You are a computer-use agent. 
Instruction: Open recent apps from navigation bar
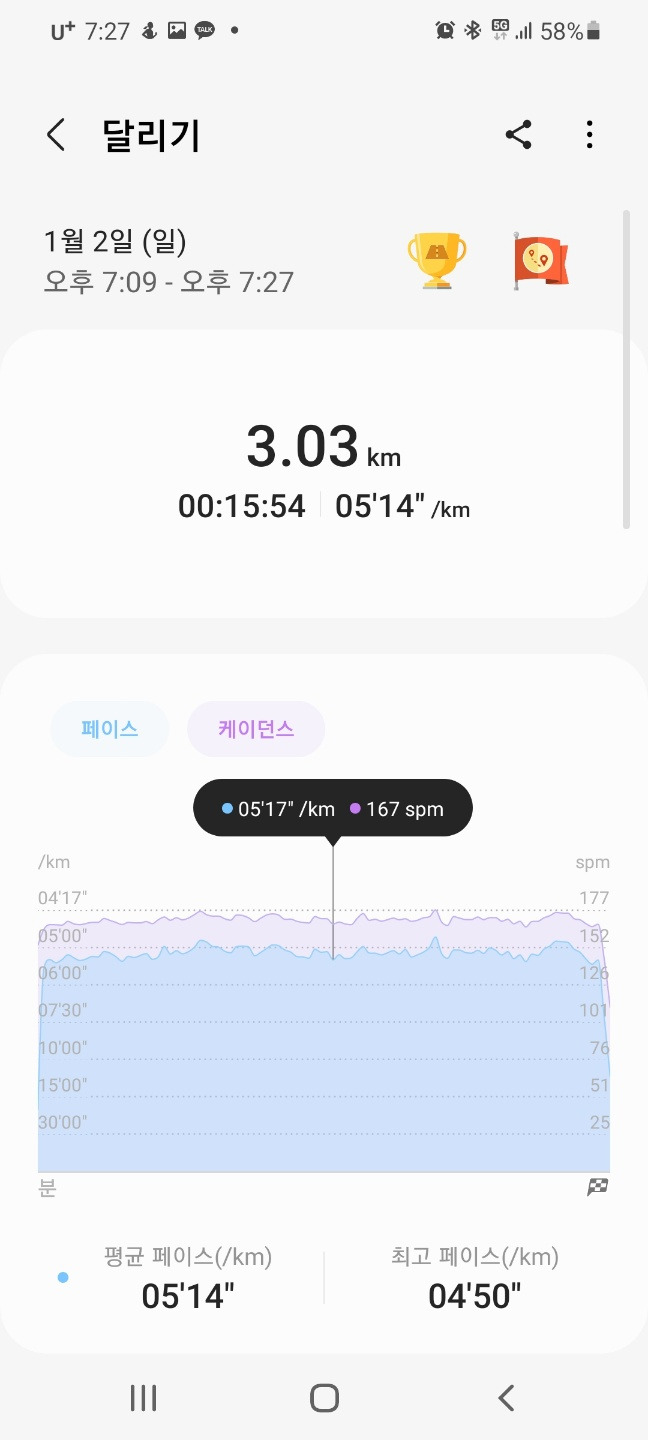pos(144,1398)
